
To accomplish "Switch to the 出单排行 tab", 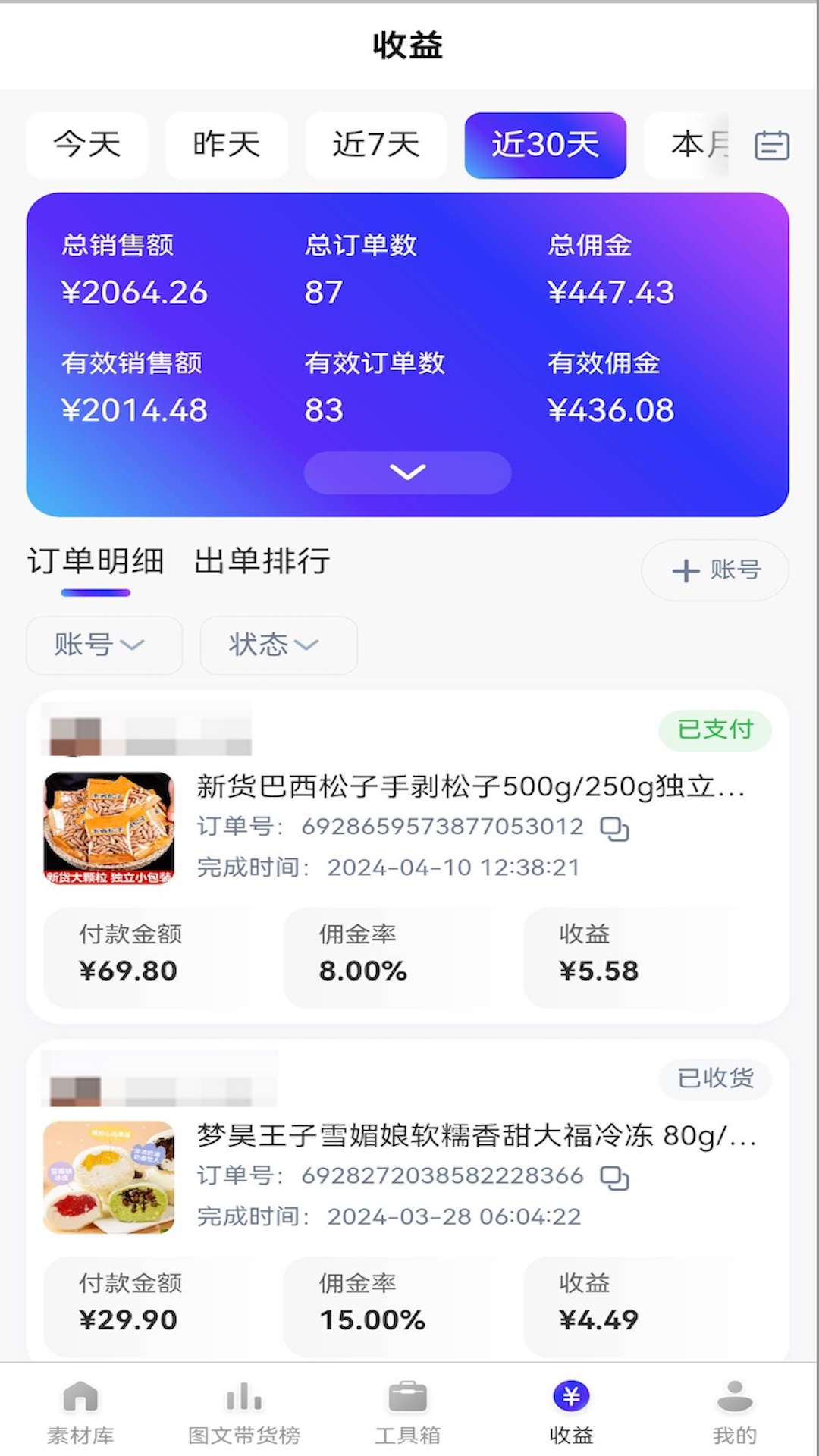I will click(262, 562).
